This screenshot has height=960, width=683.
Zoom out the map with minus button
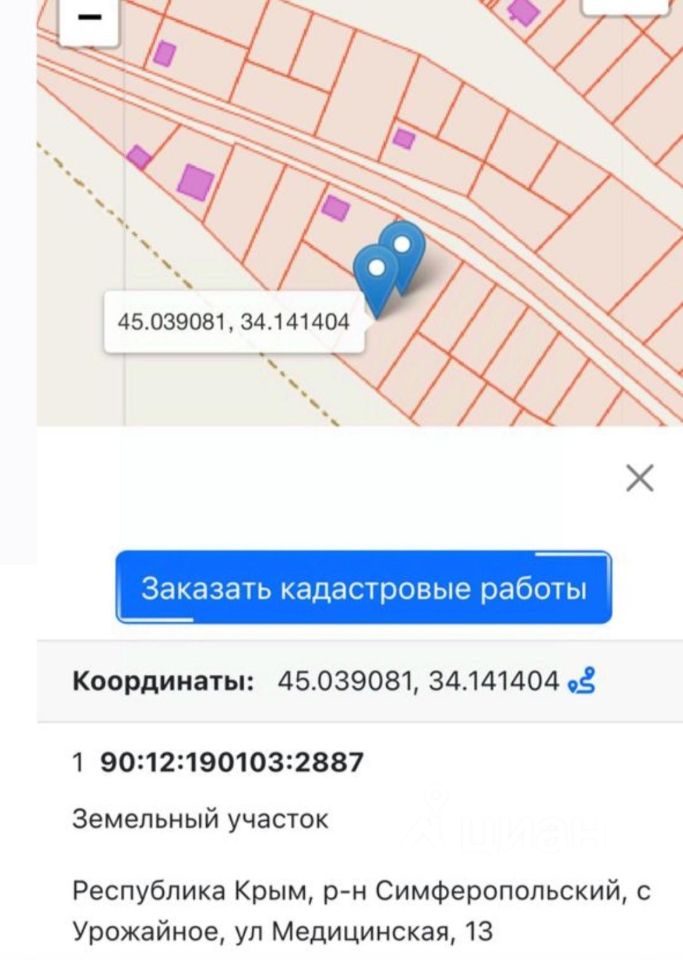[89, 19]
